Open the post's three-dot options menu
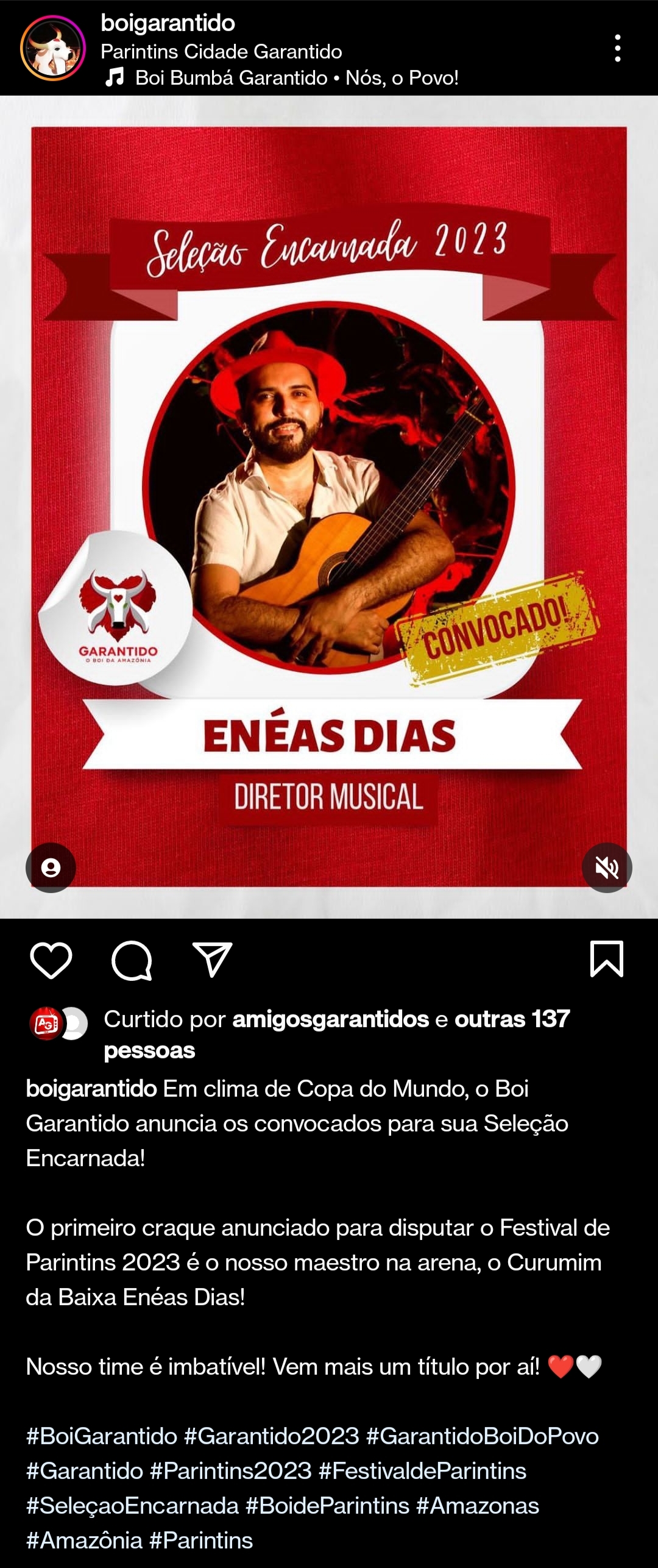 coord(617,48)
